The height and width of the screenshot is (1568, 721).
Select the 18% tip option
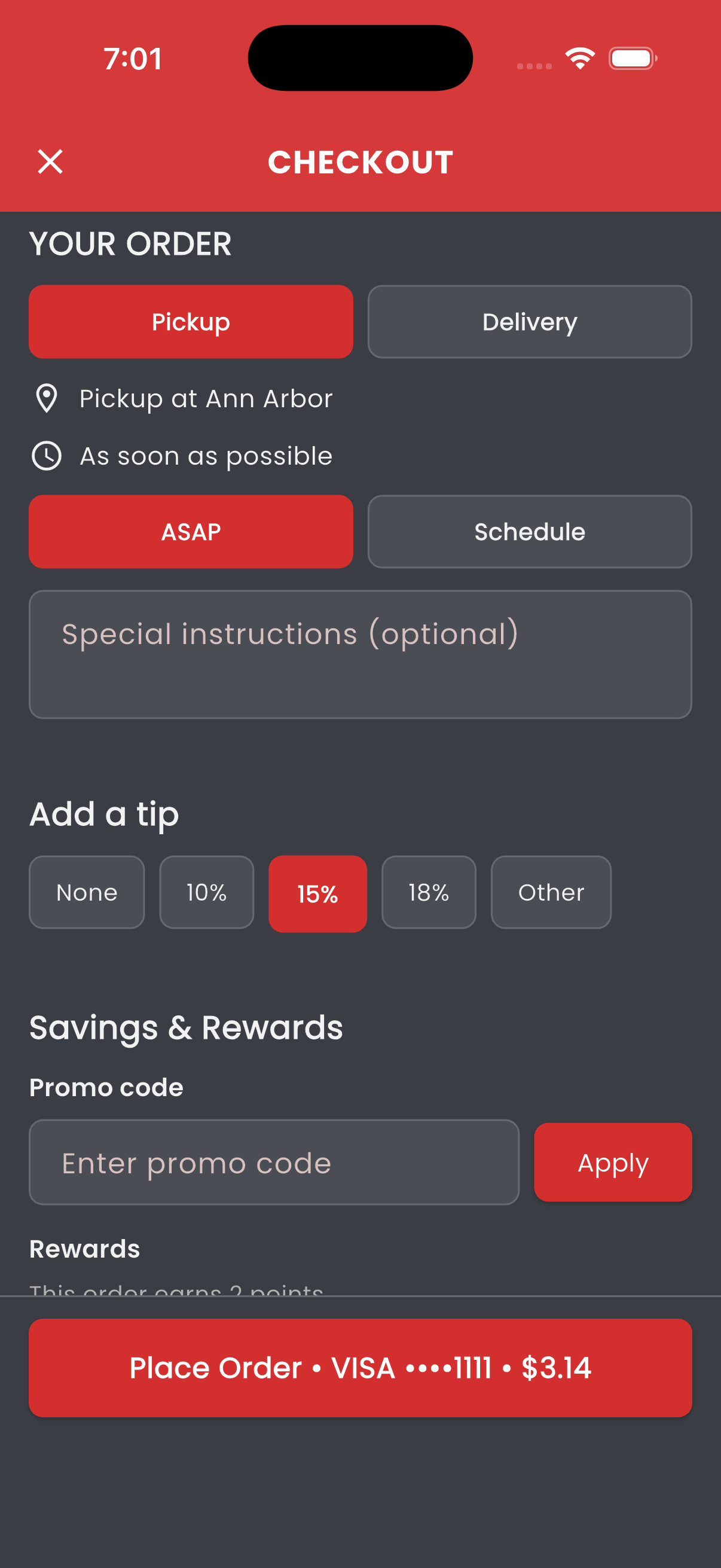(x=428, y=892)
